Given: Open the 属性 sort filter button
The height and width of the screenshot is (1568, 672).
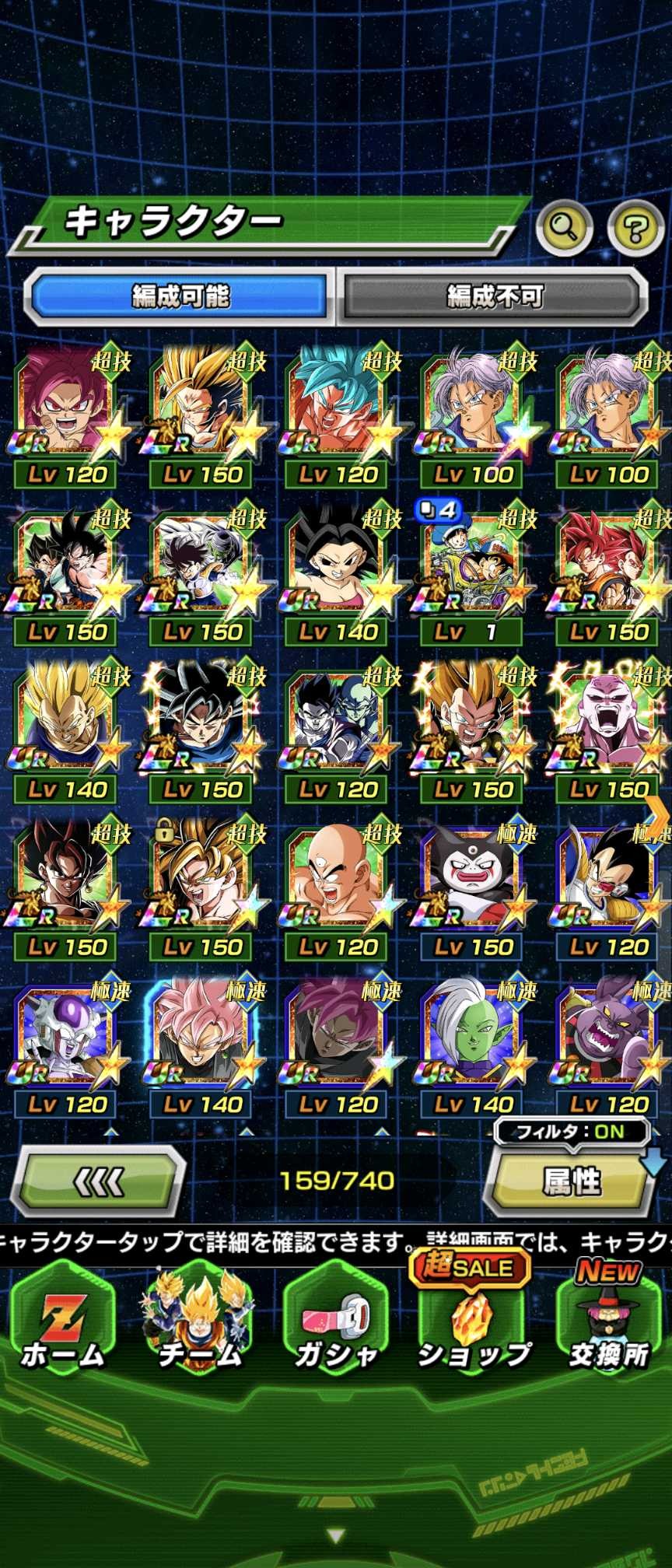Looking at the screenshot, I should pos(571,1181).
